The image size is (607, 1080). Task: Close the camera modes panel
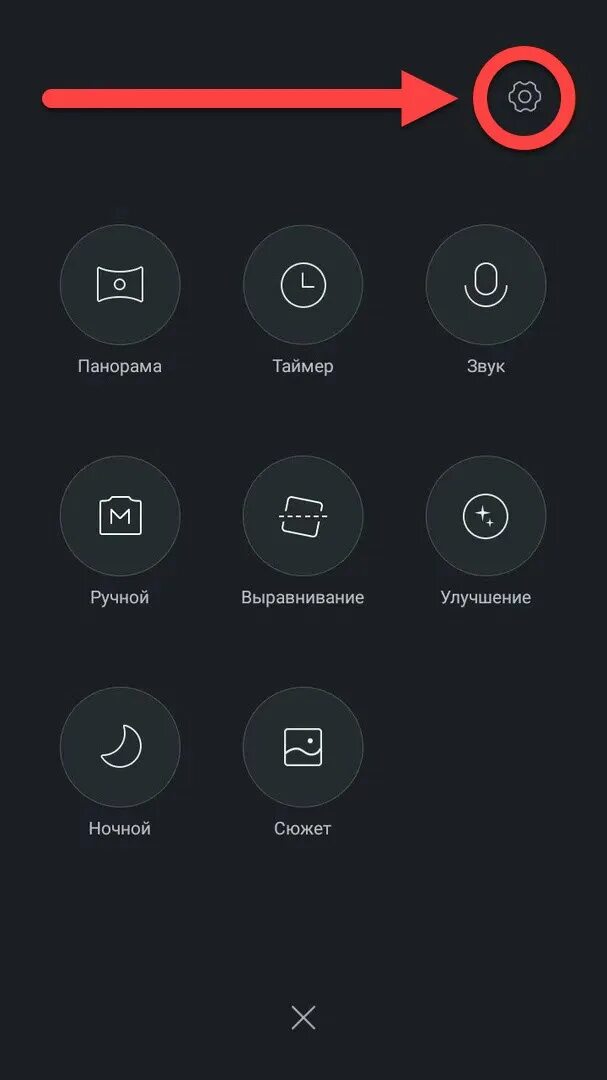[x=303, y=1017]
